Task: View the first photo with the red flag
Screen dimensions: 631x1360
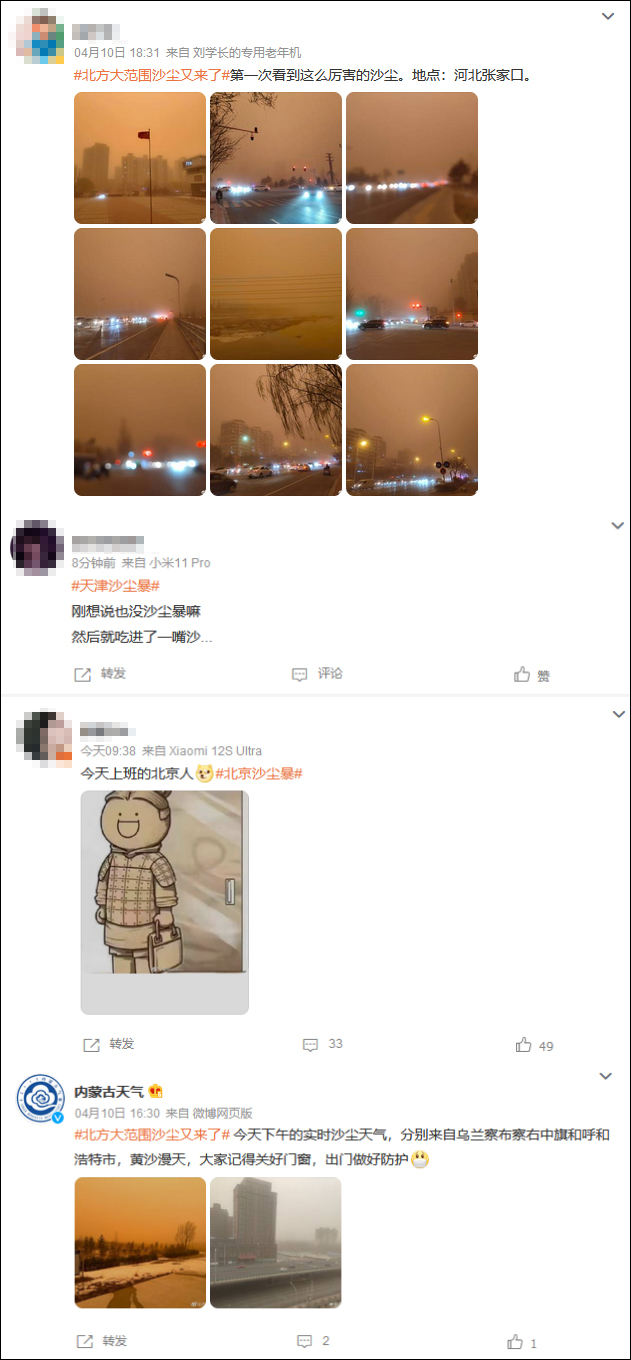Action: point(140,158)
